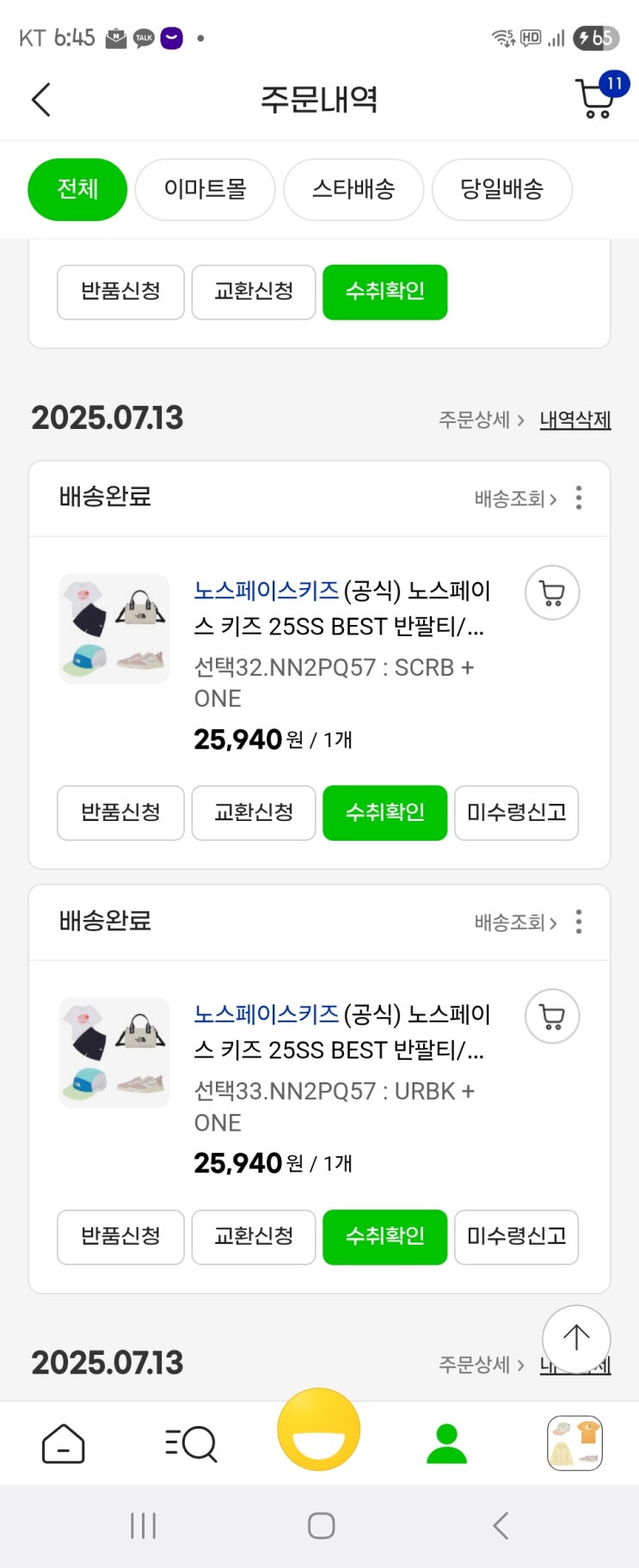Tap 내역삭제 for the first 2025.07.13 order
Viewport: 639px width, 1568px height.
[574, 420]
